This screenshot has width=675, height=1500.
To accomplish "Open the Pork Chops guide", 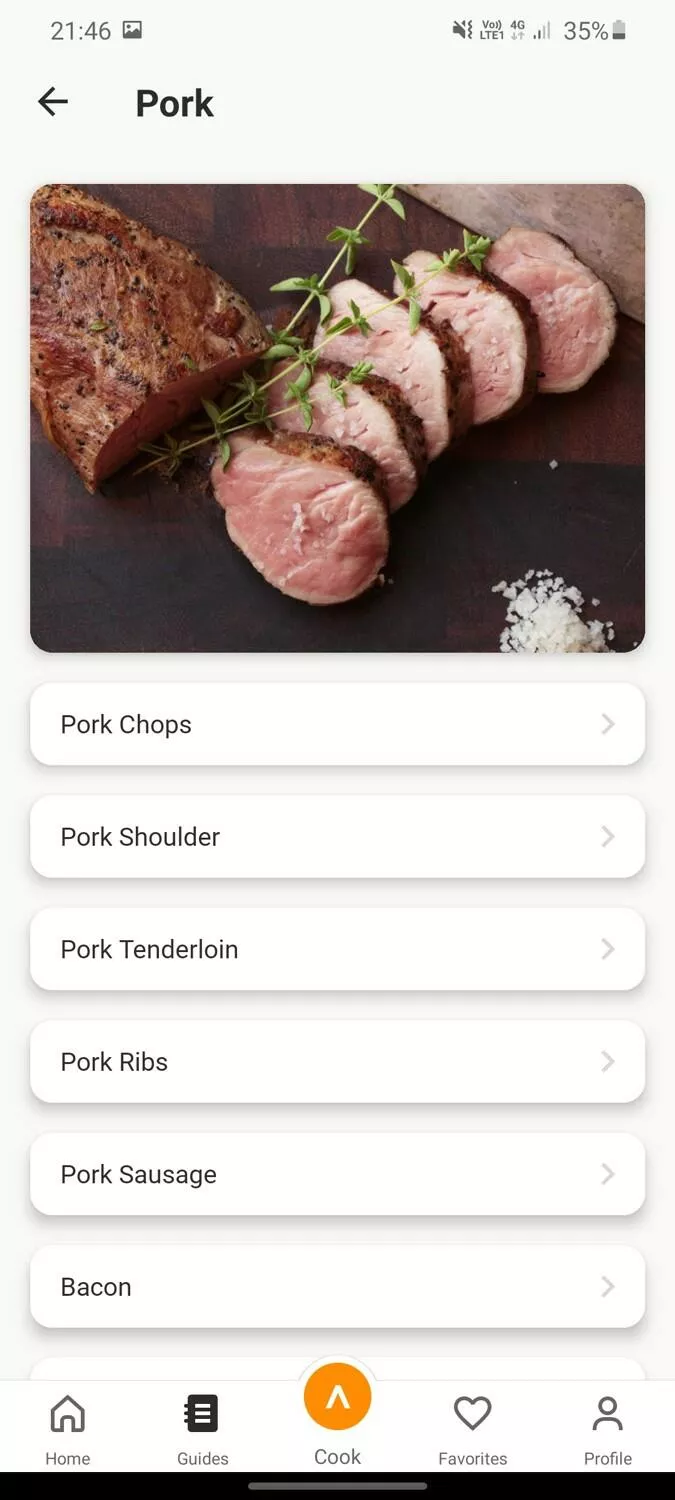I will tap(337, 724).
